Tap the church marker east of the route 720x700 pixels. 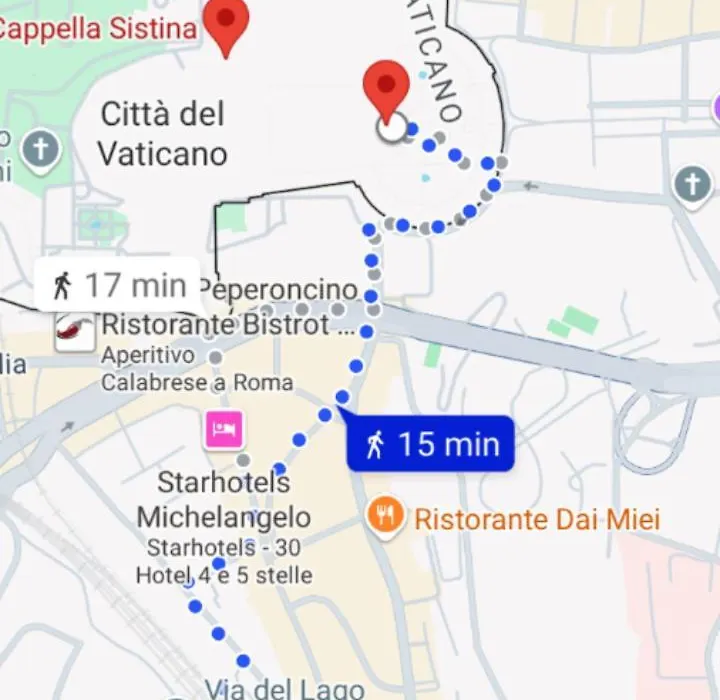point(692,184)
